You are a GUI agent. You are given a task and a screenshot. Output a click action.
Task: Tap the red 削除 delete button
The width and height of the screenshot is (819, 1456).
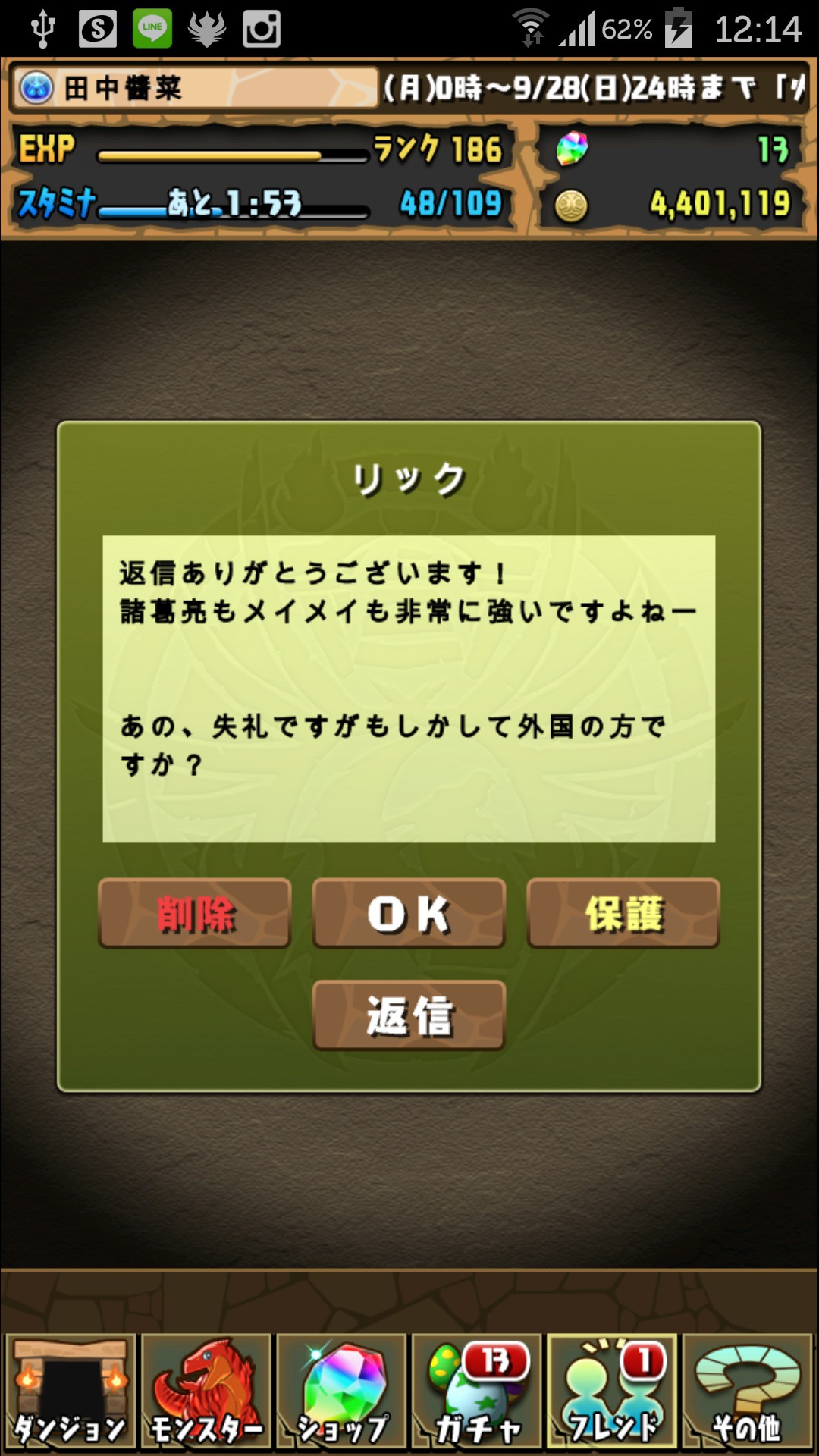(195, 913)
